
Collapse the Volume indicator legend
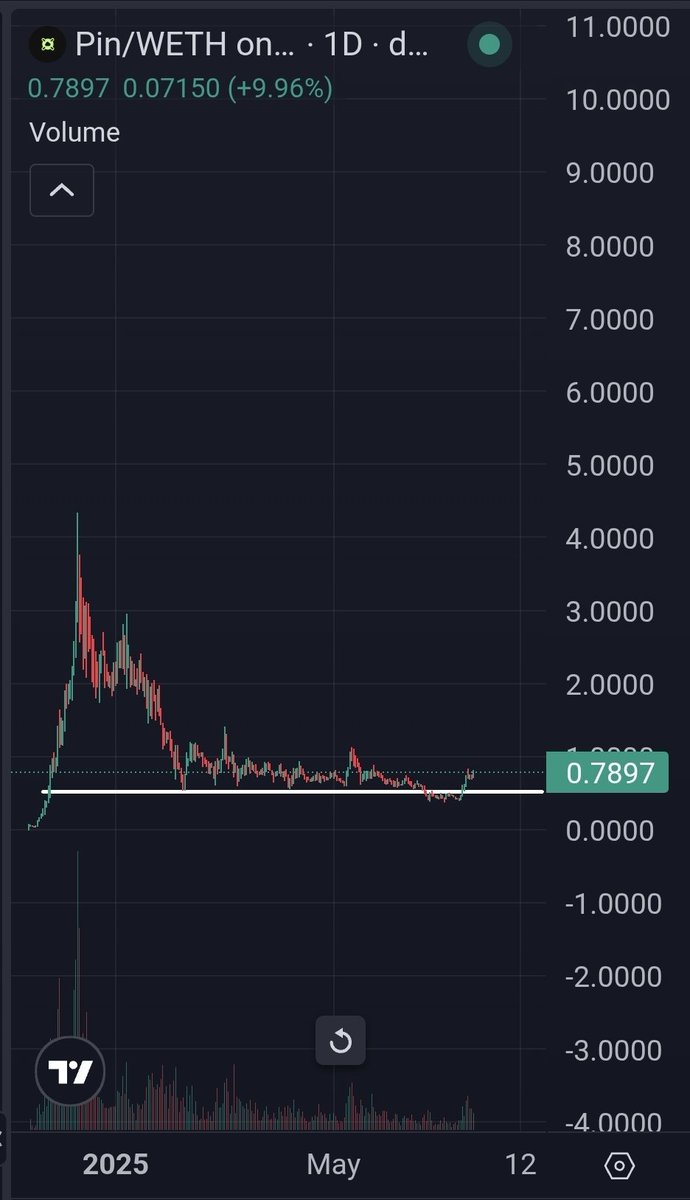click(62, 190)
